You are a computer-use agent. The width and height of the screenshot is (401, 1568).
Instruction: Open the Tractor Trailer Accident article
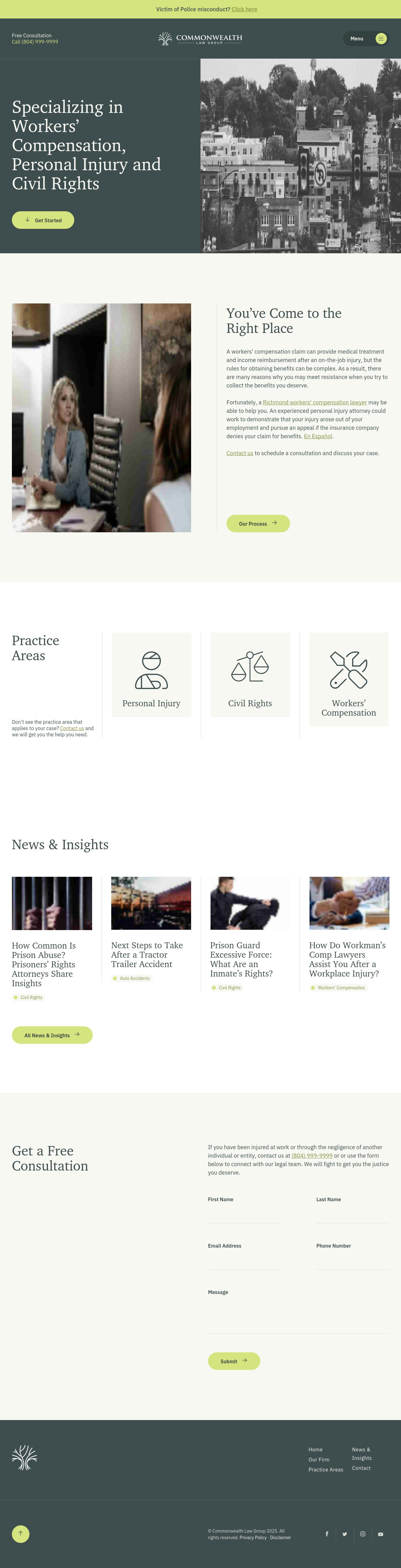pyautogui.click(x=147, y=955)
